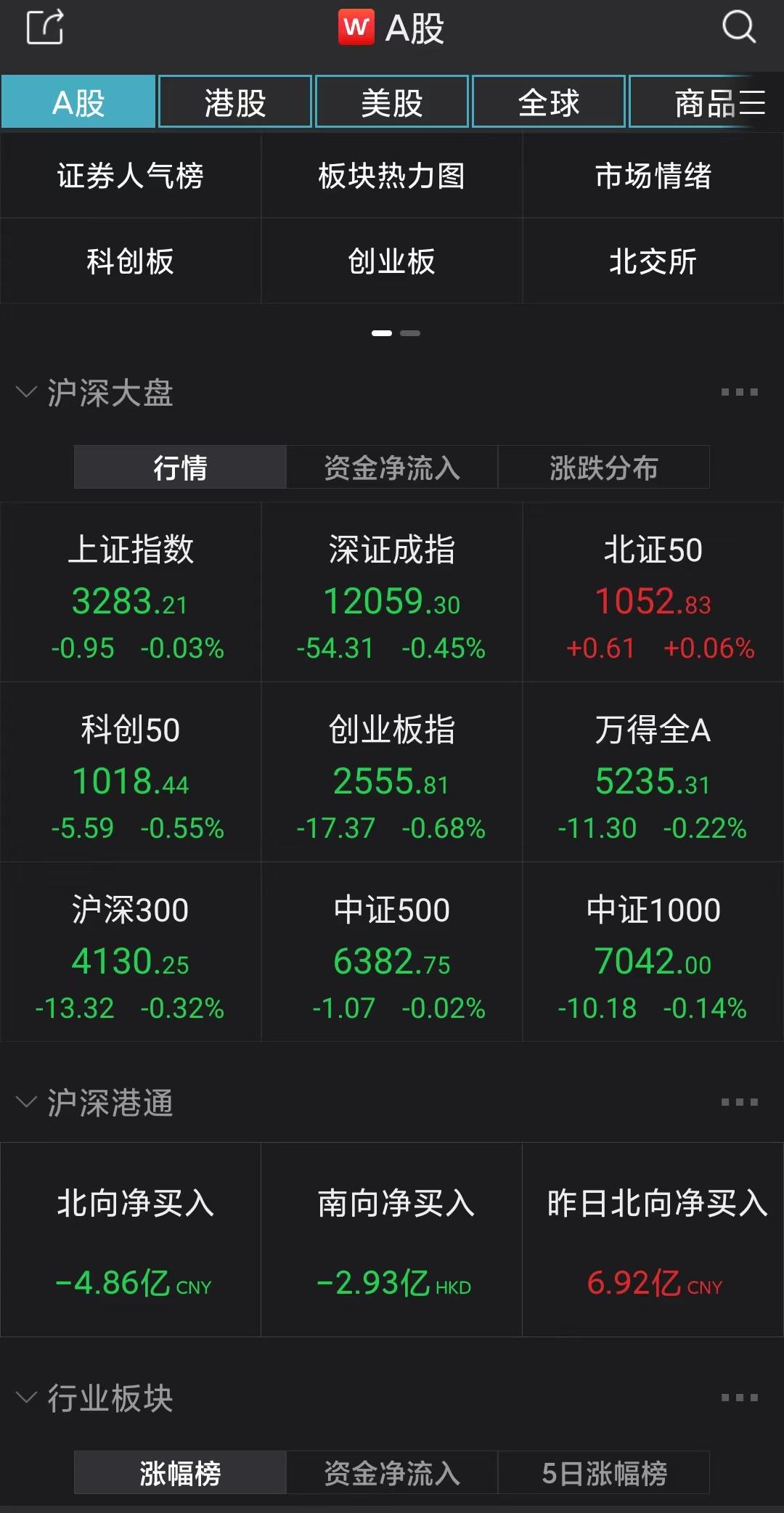784x1513 pixels.
Task: Switch to the 美股 tab
Action: pyautogui.click(x=392, y=102)
